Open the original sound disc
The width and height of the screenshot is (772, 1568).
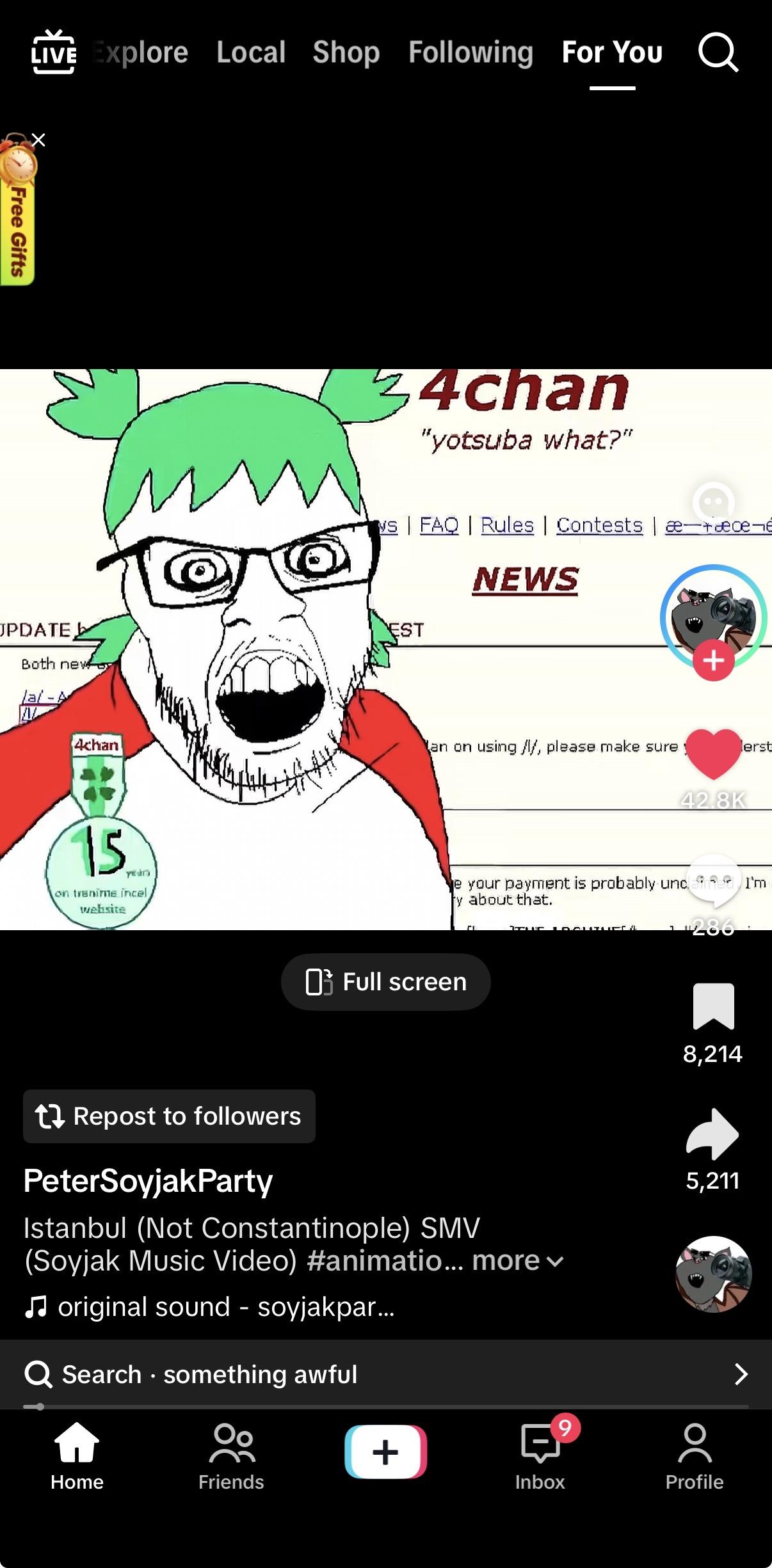click(714, 1274)
